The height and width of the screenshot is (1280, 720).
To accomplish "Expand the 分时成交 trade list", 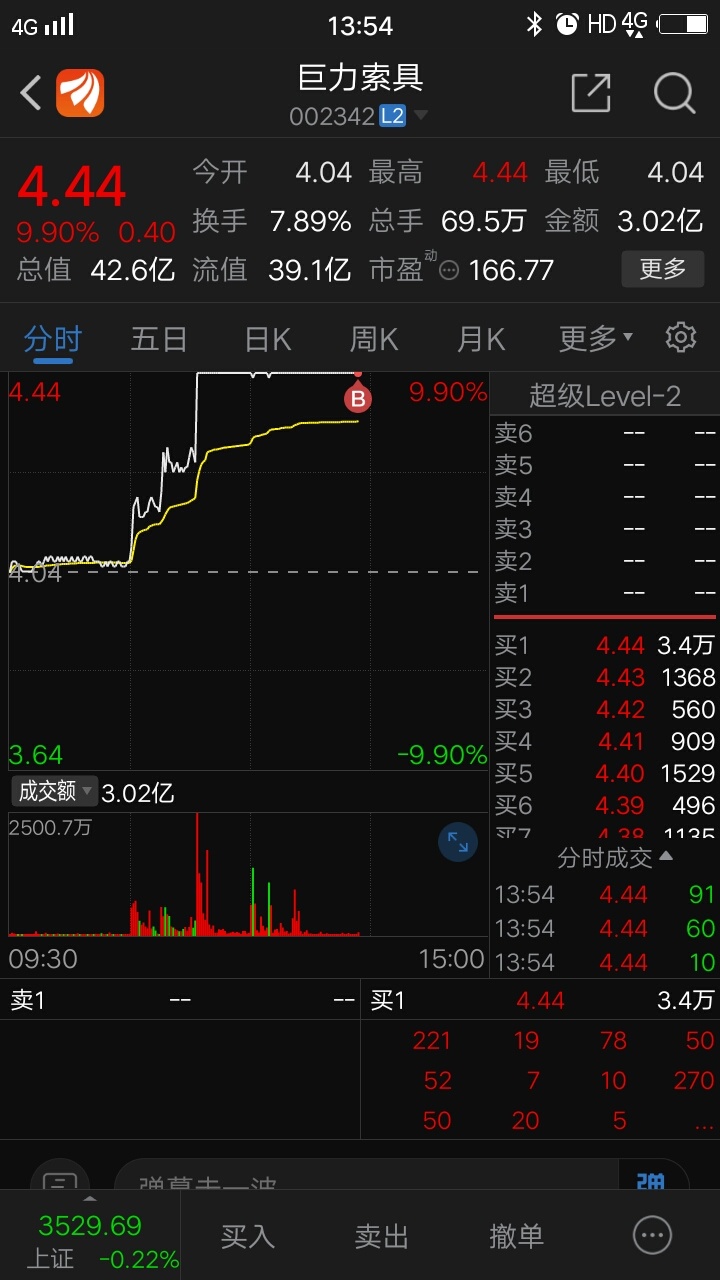I will pos(614,857).
